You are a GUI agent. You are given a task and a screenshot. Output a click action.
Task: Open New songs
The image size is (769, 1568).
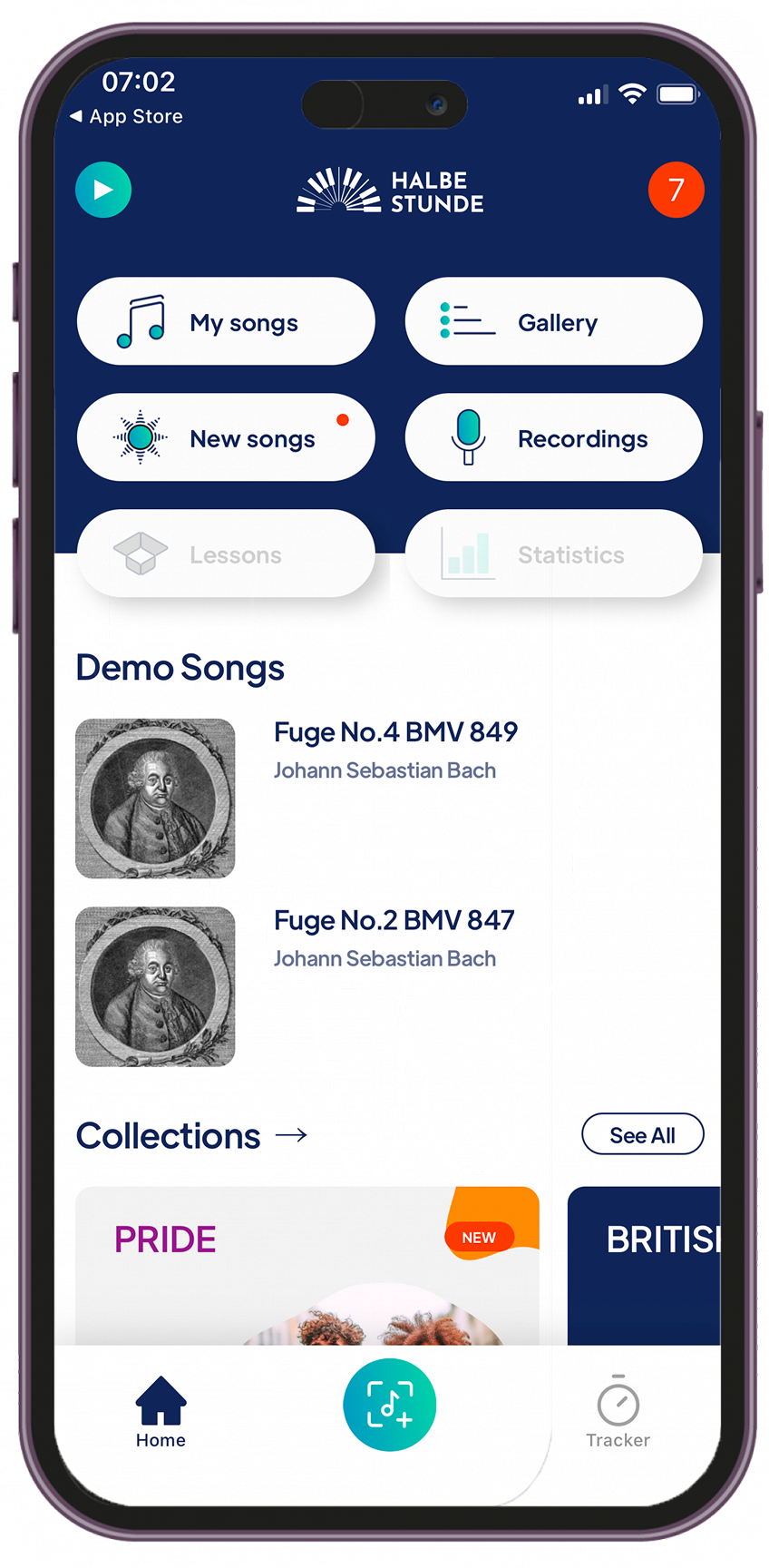pos(226,438)
